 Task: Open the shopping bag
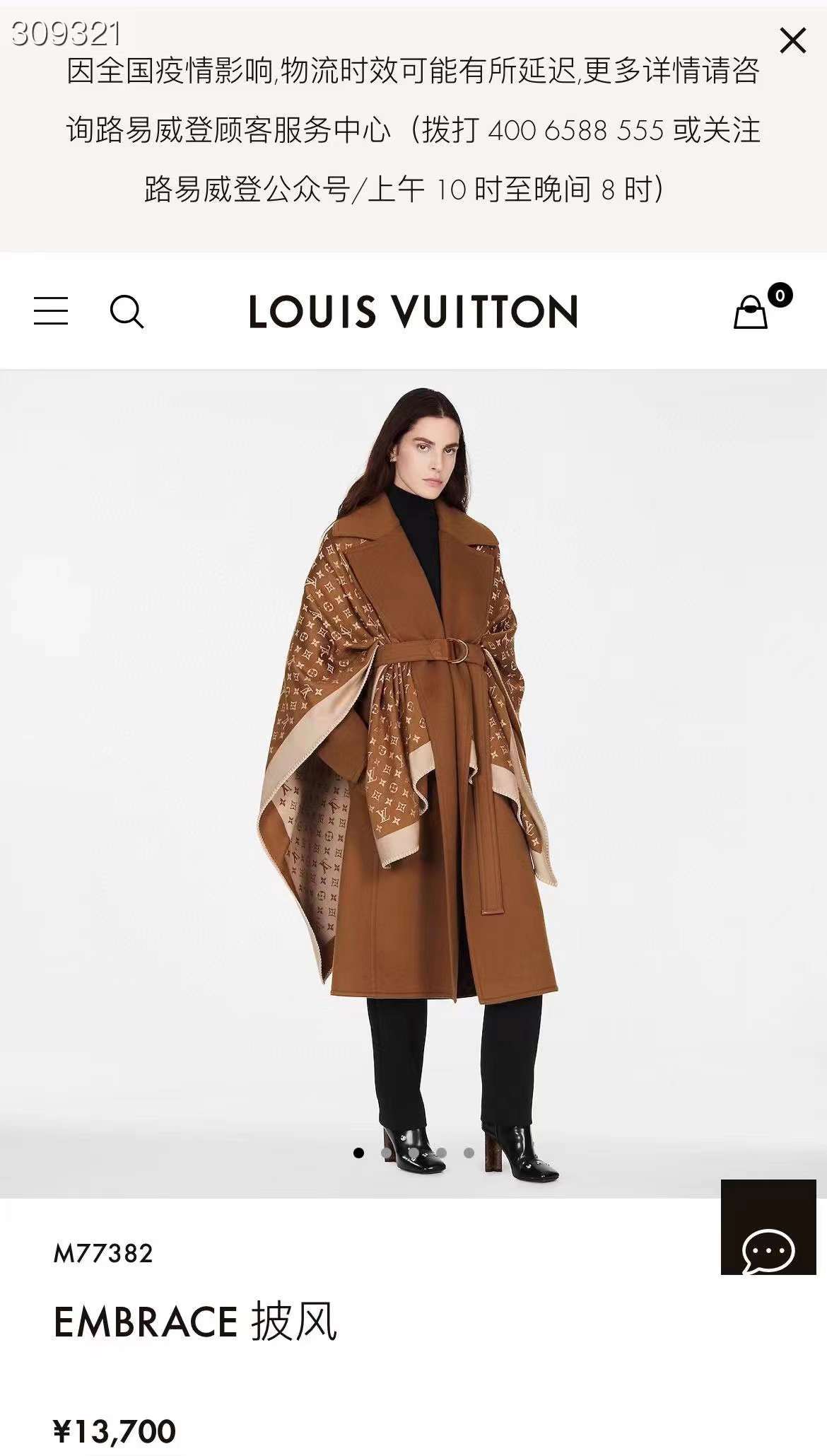(751, 311)
